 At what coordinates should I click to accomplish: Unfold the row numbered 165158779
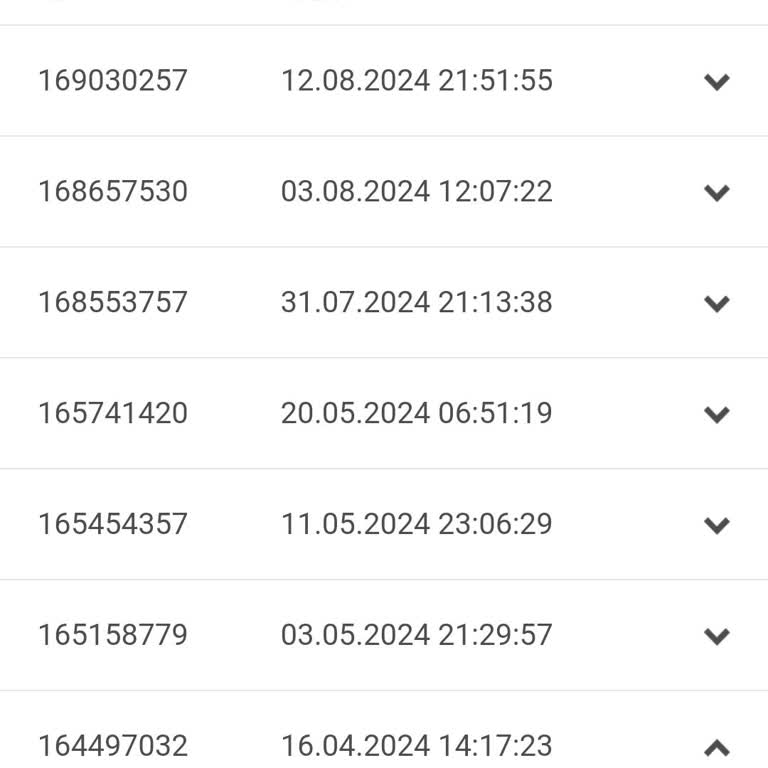click(717, 637)
